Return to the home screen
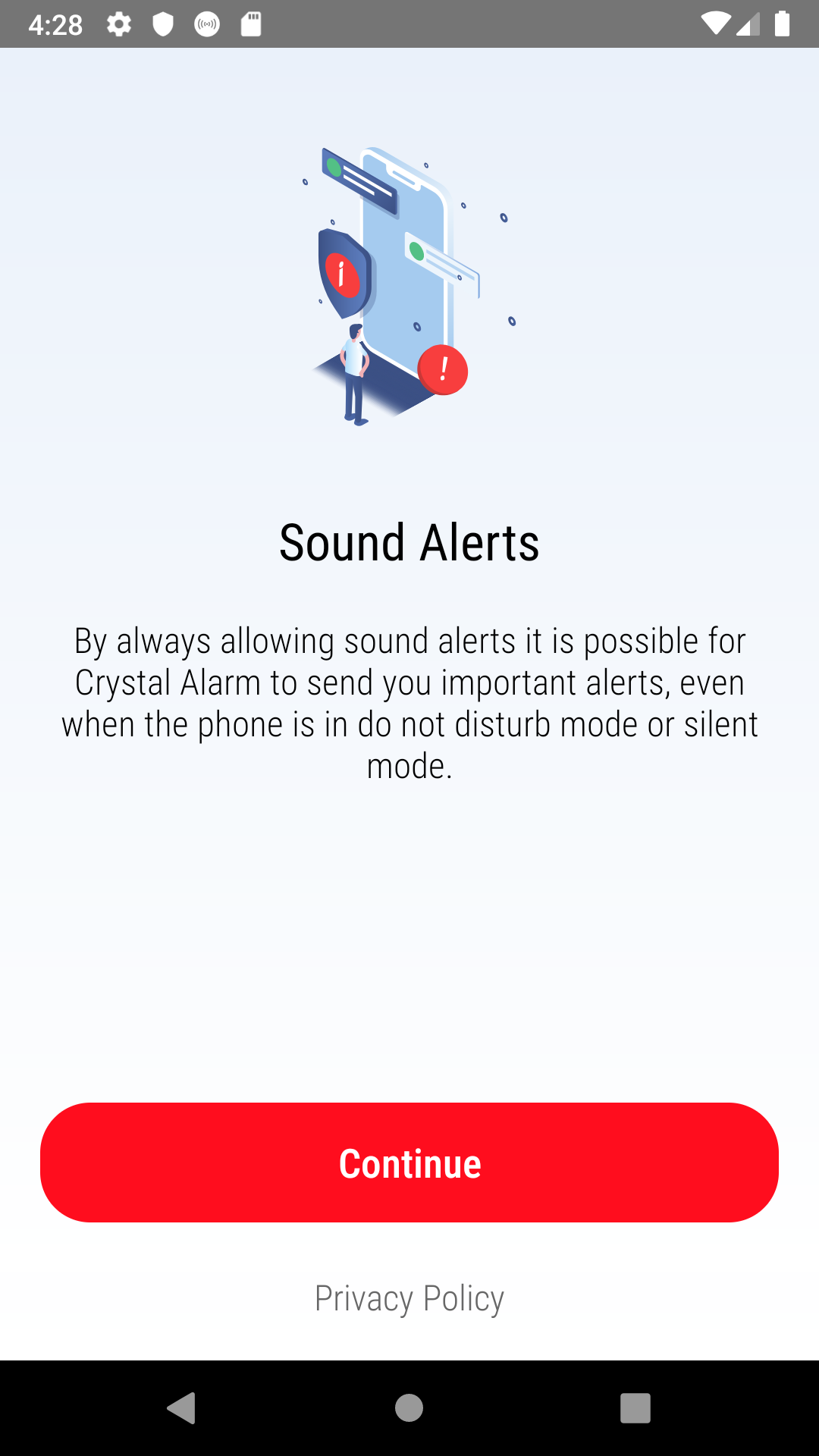819x1456 pixels. coord(409,1408)
